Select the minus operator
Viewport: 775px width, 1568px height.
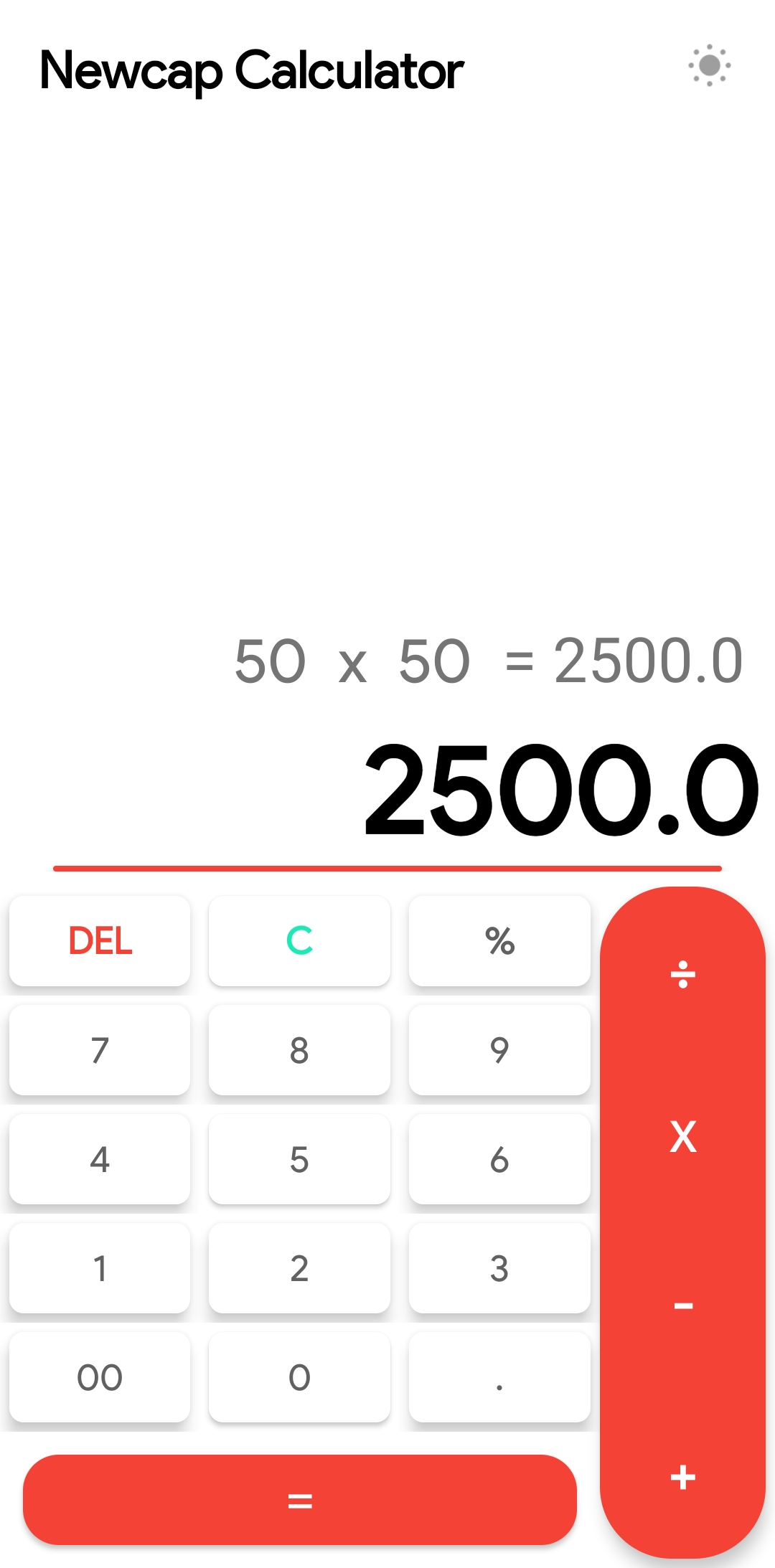click(x=682, y=1306)
